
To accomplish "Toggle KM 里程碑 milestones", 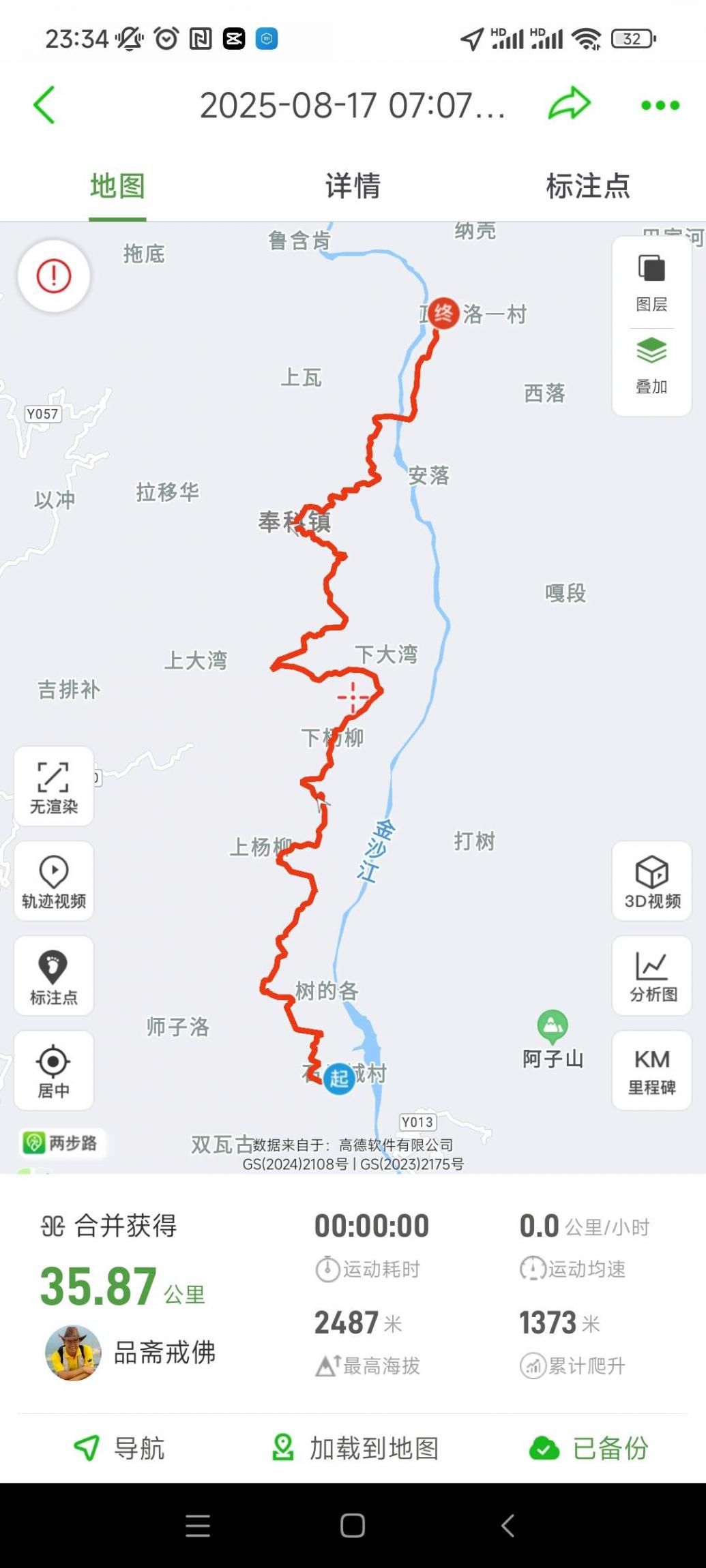I will pos(652,1070).
